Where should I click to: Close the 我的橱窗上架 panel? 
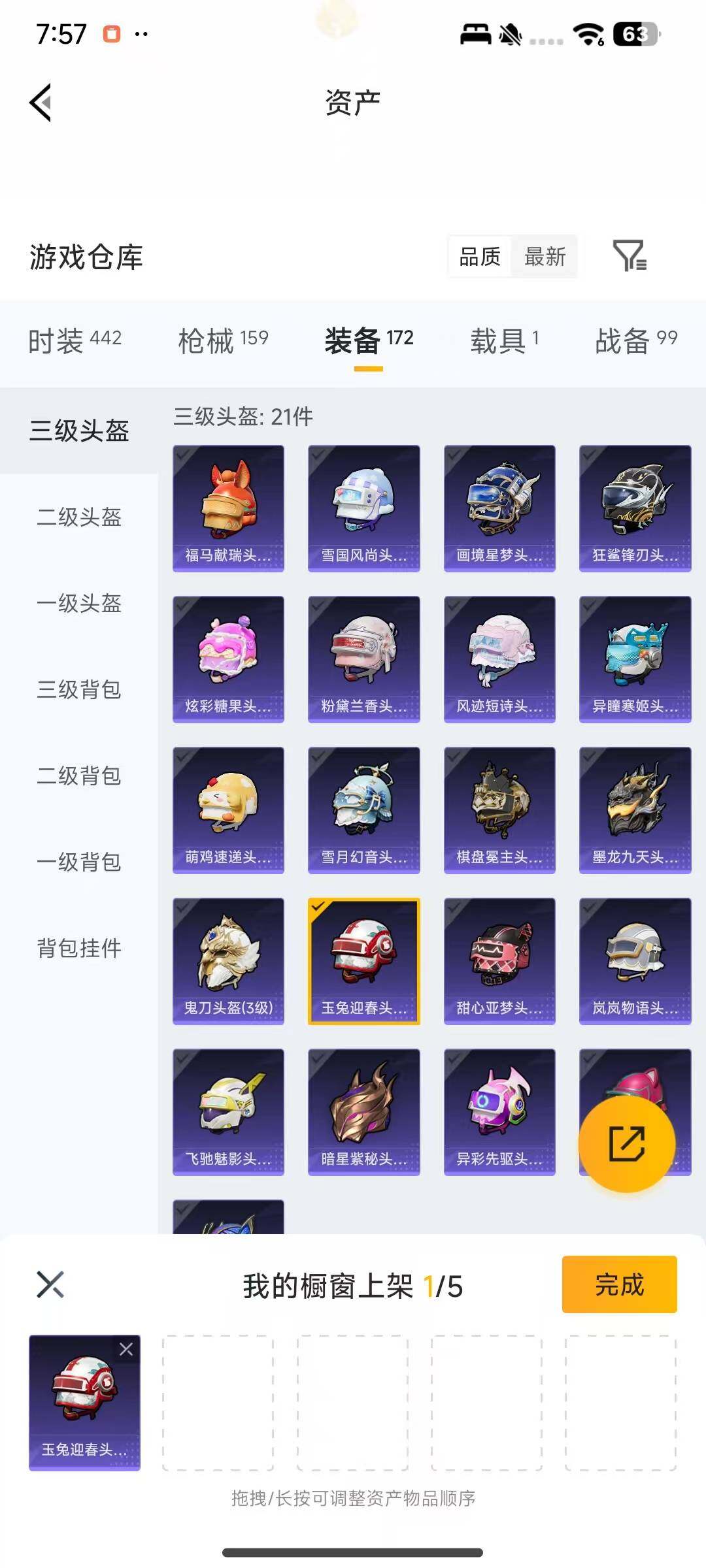47,1285
